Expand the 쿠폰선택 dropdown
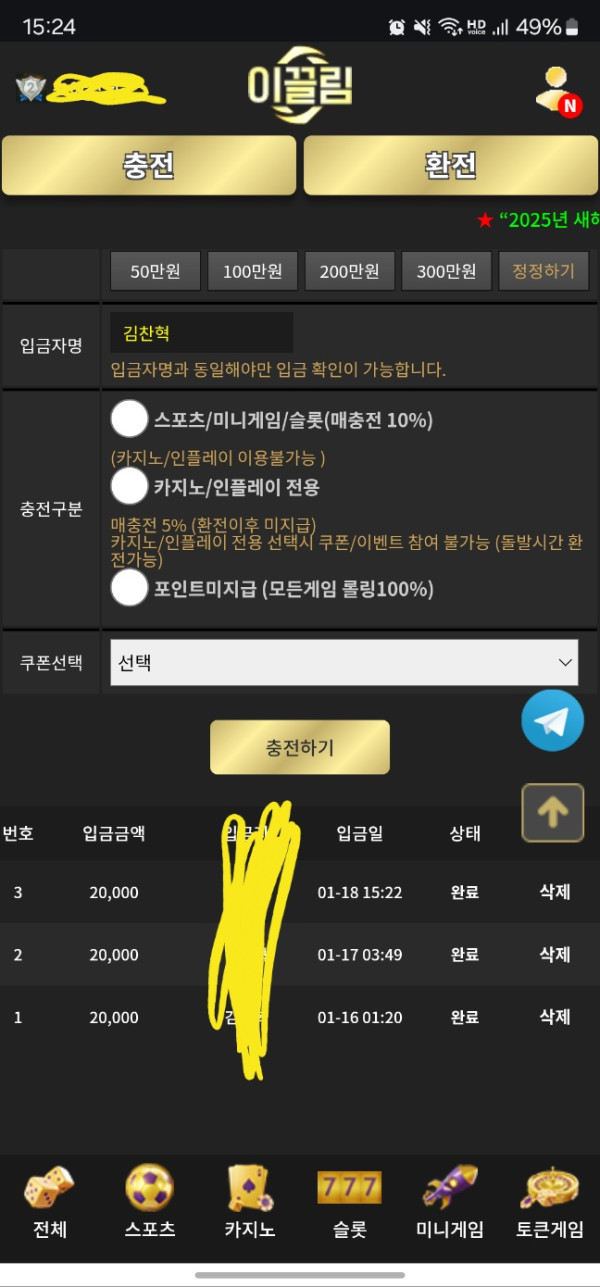This screenshot has width=600, height=1287. [344, 662]
